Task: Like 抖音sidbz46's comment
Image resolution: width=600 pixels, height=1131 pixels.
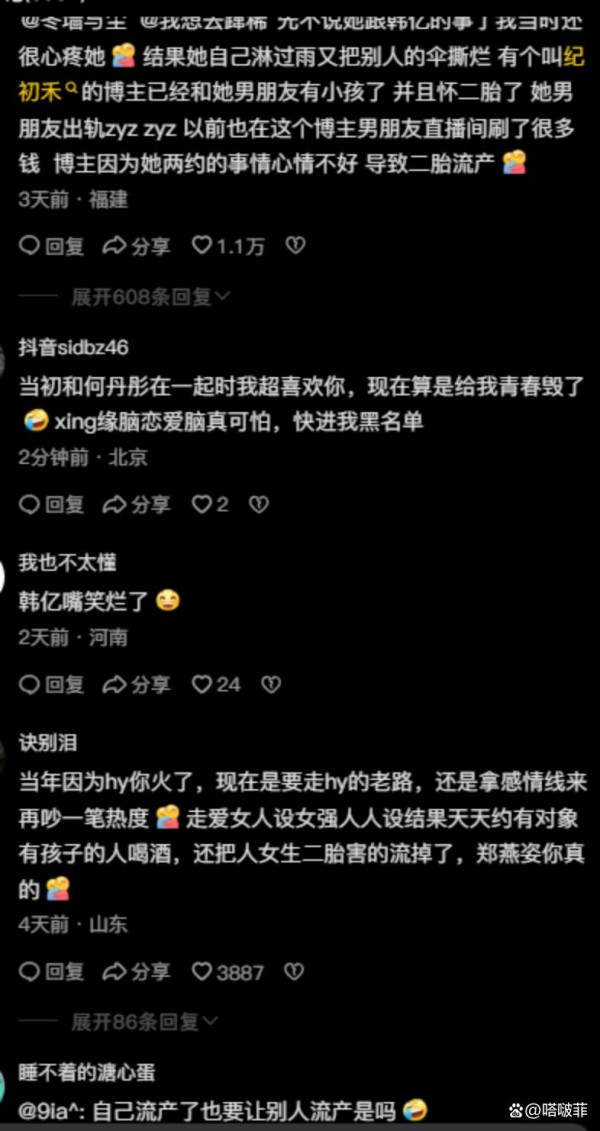Action: [x=210, y=504]
